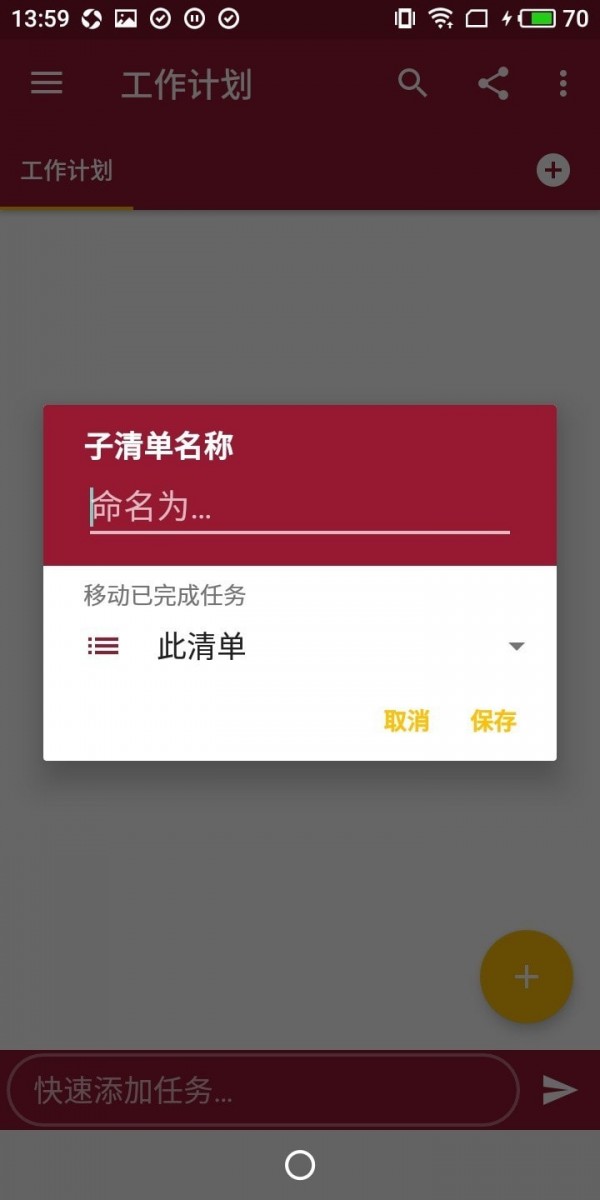Save the sublist with 保存

click(493, 721)
